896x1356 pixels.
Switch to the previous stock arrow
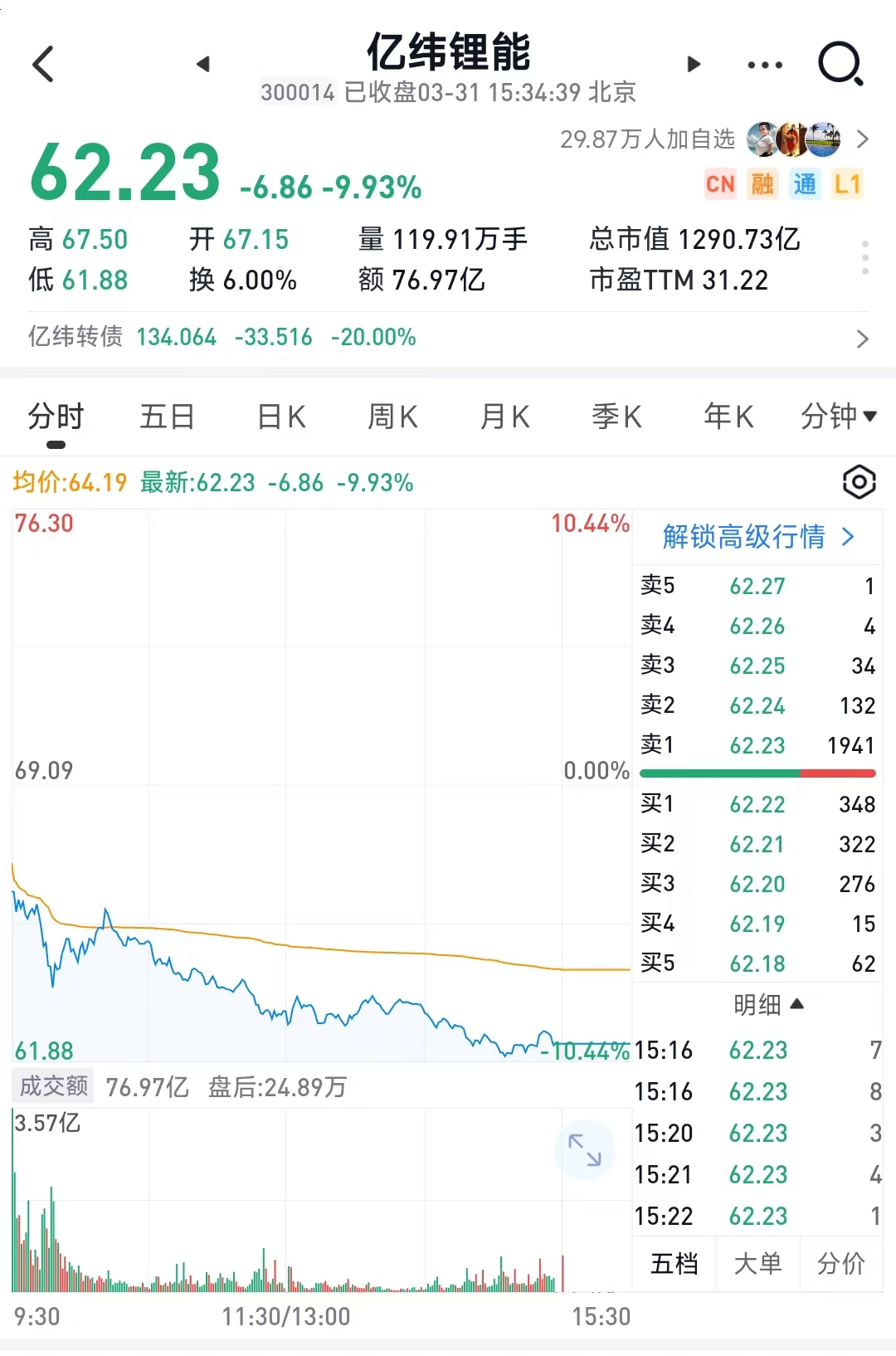tap(203, 64)
